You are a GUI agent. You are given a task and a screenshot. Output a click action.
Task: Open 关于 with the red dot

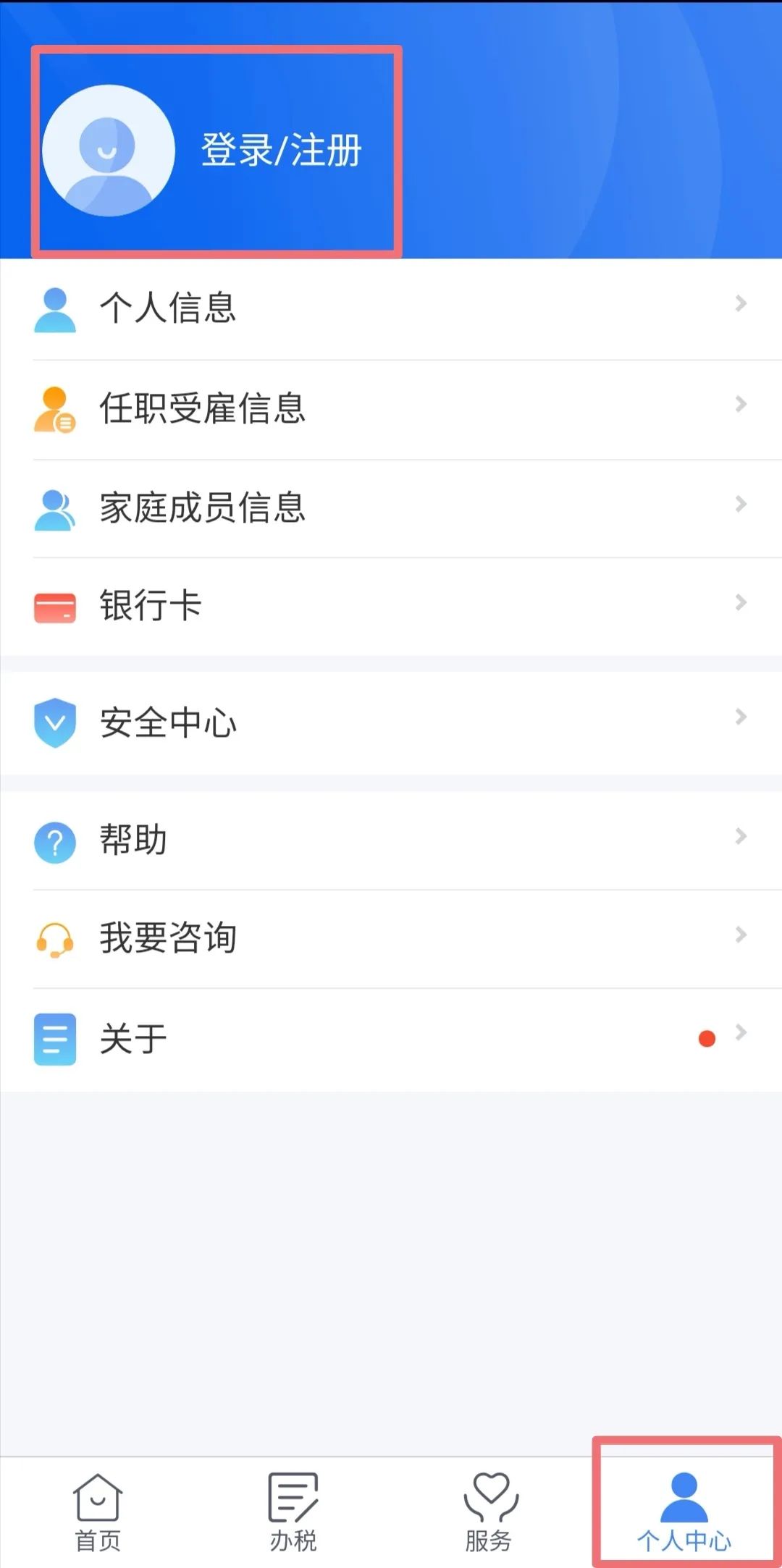391,1040
